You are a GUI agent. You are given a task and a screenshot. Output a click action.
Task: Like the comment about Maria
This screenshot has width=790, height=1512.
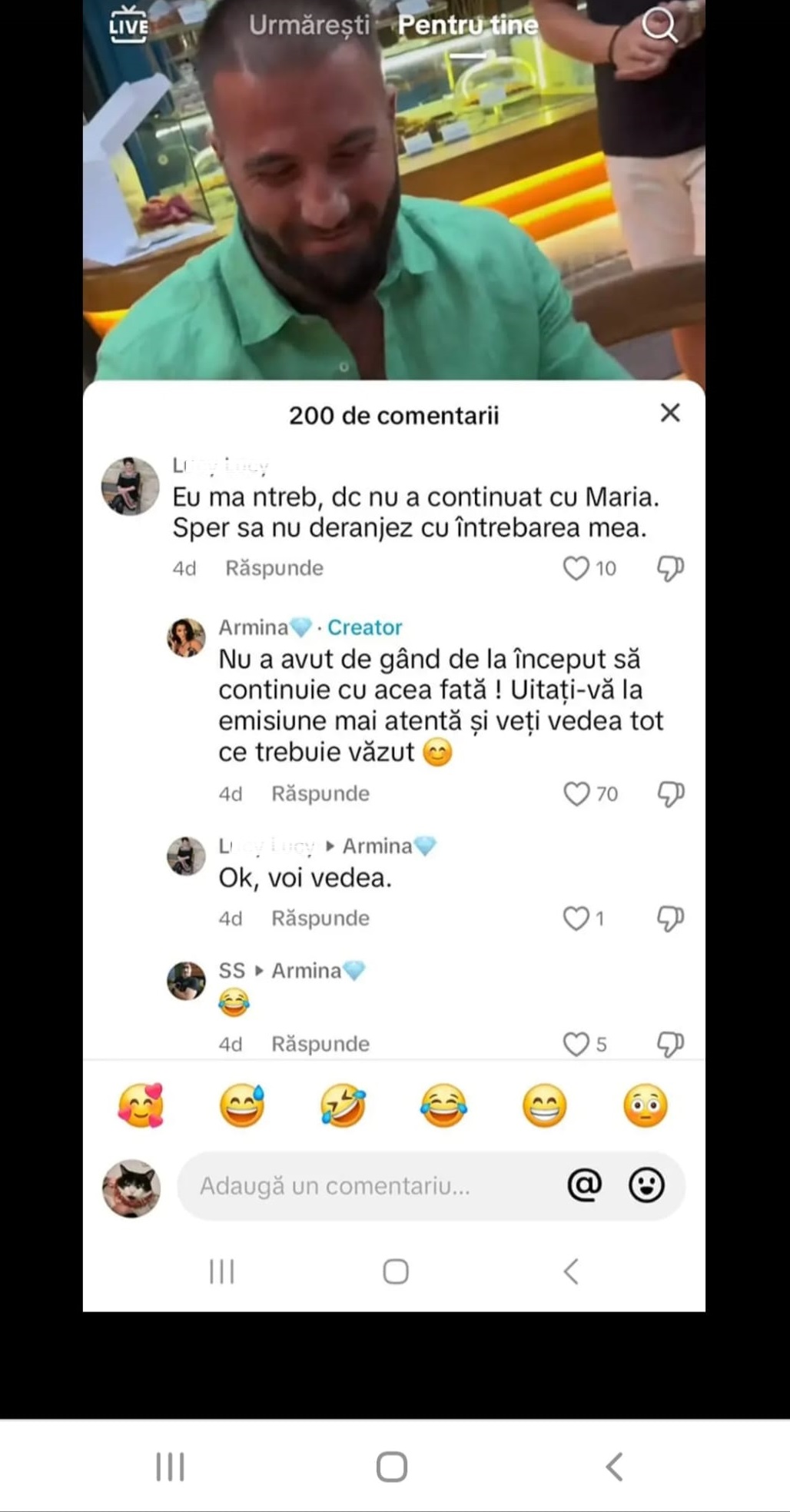coord(576,568)
